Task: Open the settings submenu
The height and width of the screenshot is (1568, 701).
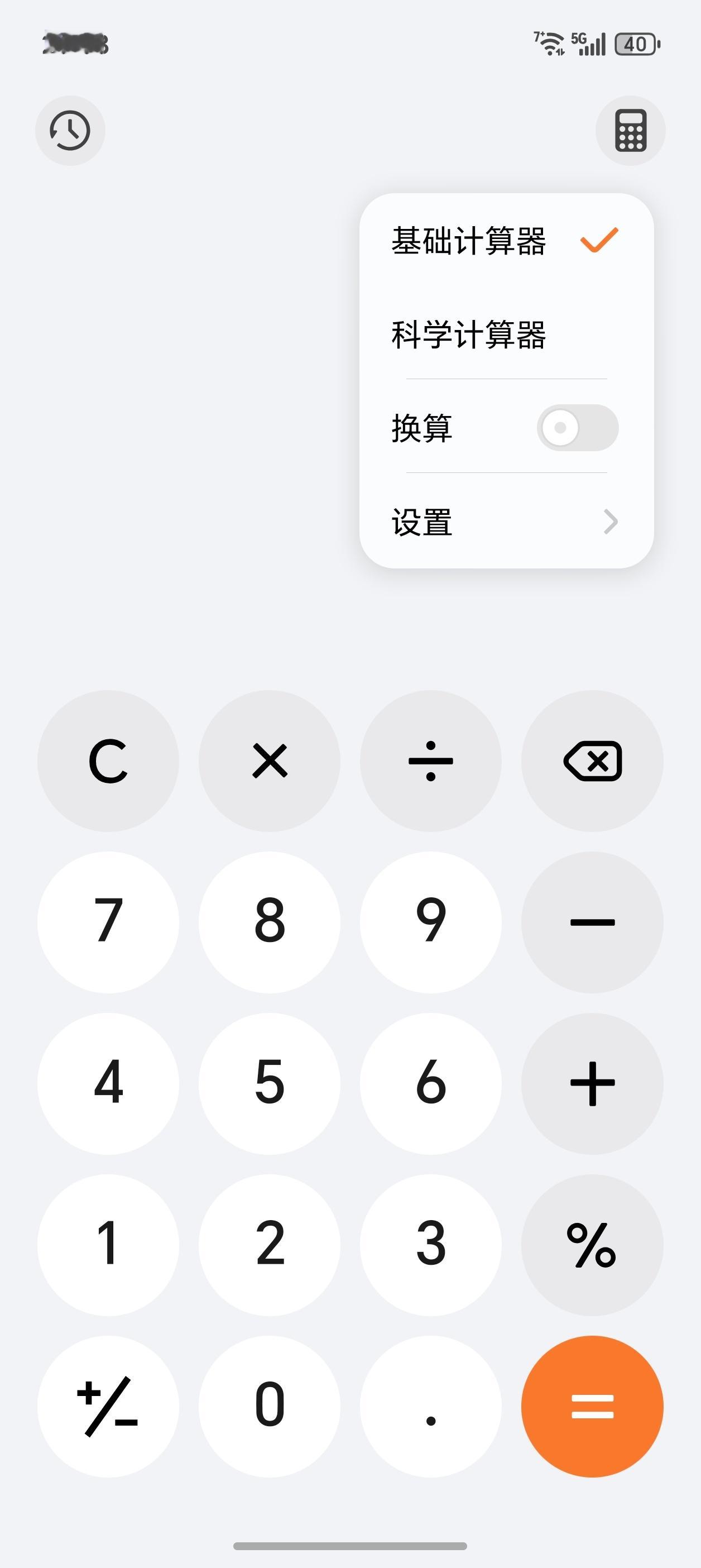Action: tap(421, 521)
